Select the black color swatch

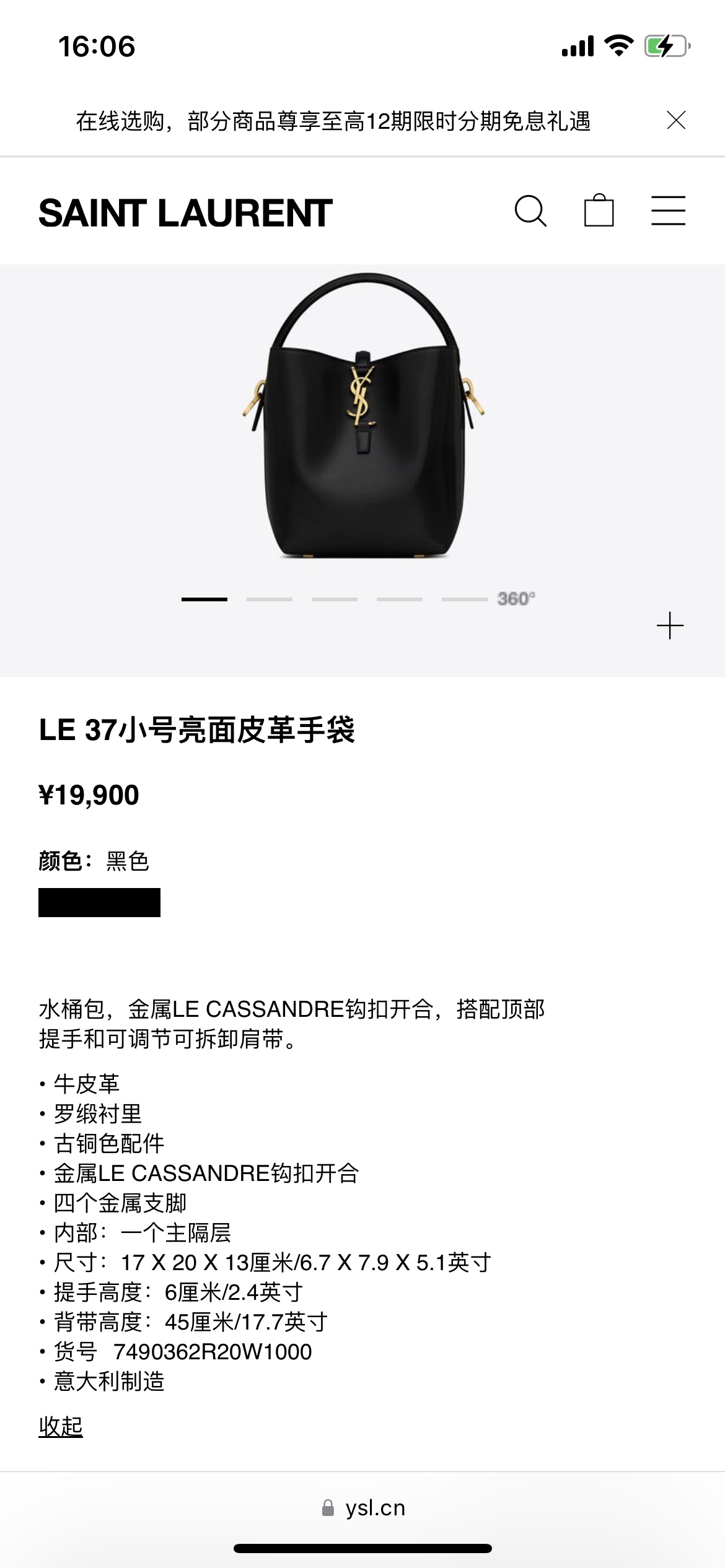coord(99,902)
